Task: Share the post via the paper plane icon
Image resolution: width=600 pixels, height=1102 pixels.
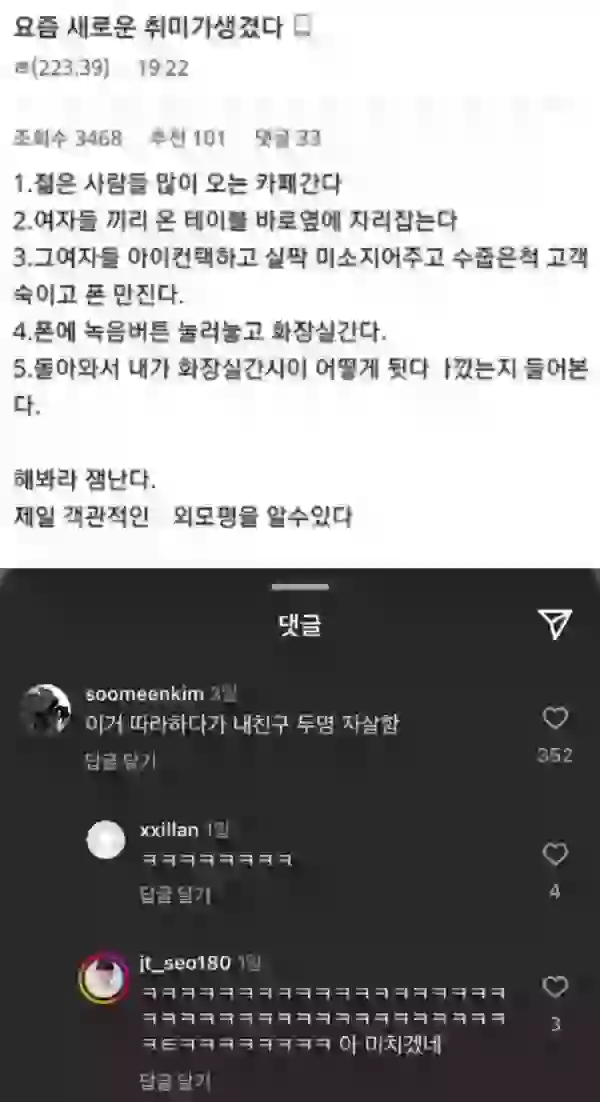Action: coord(555,623)
